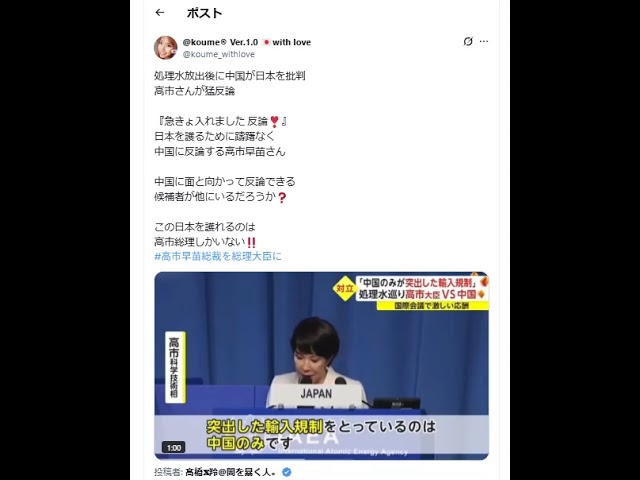This screenshot has width=640, height=480.
Task: Open the post's overflow menu
Action: (484, 42)
